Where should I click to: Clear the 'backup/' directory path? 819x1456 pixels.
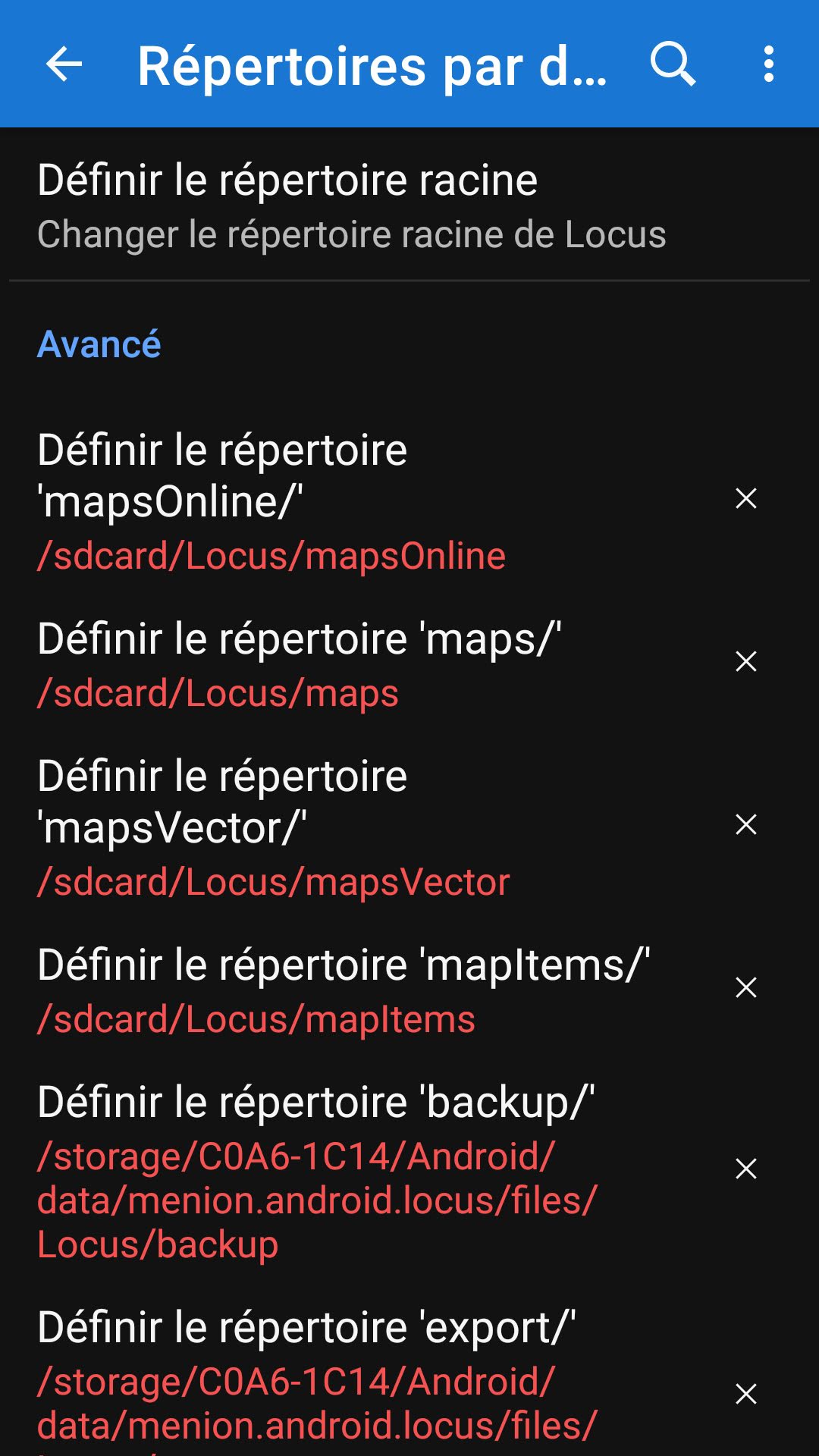tap(746, 1169)
